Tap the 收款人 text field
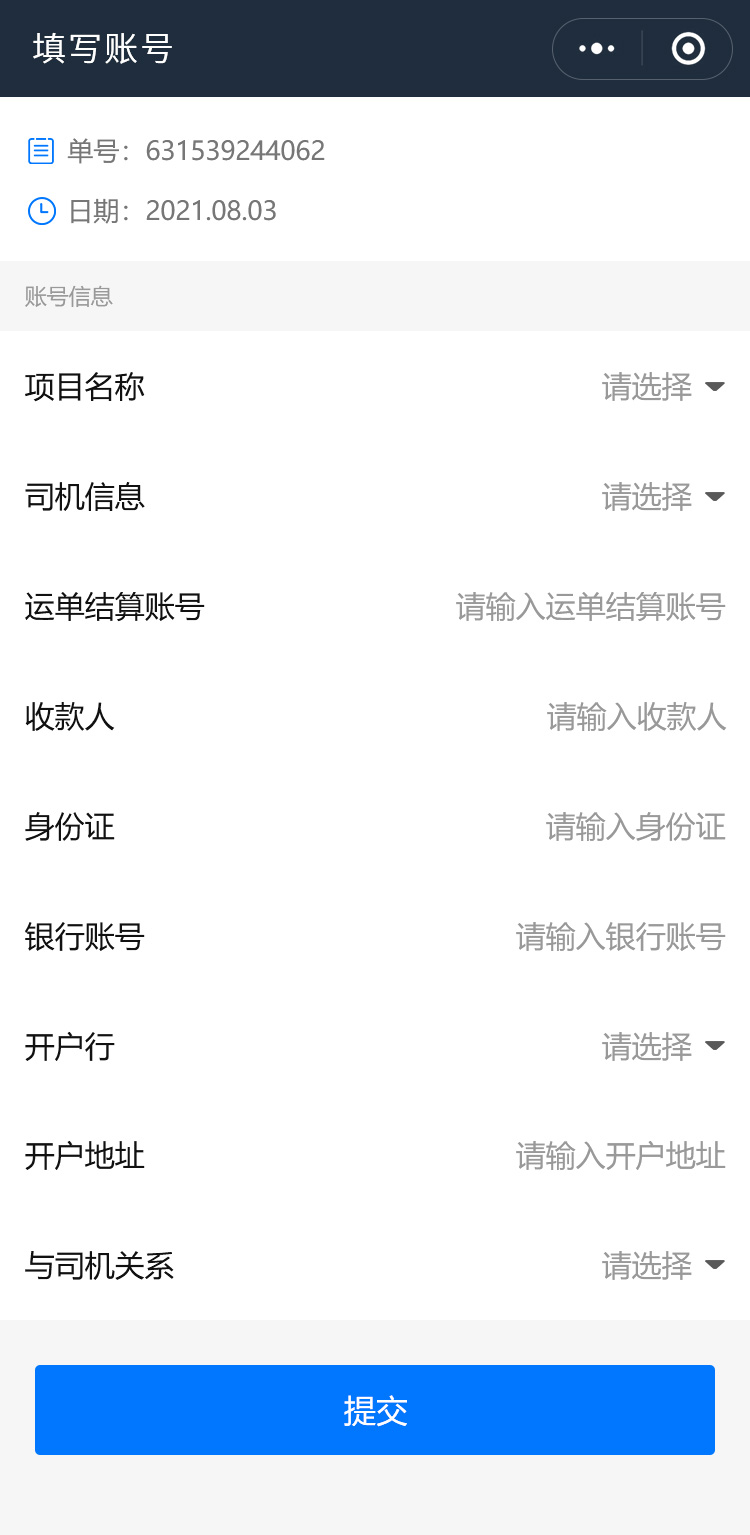 (636, 717)
